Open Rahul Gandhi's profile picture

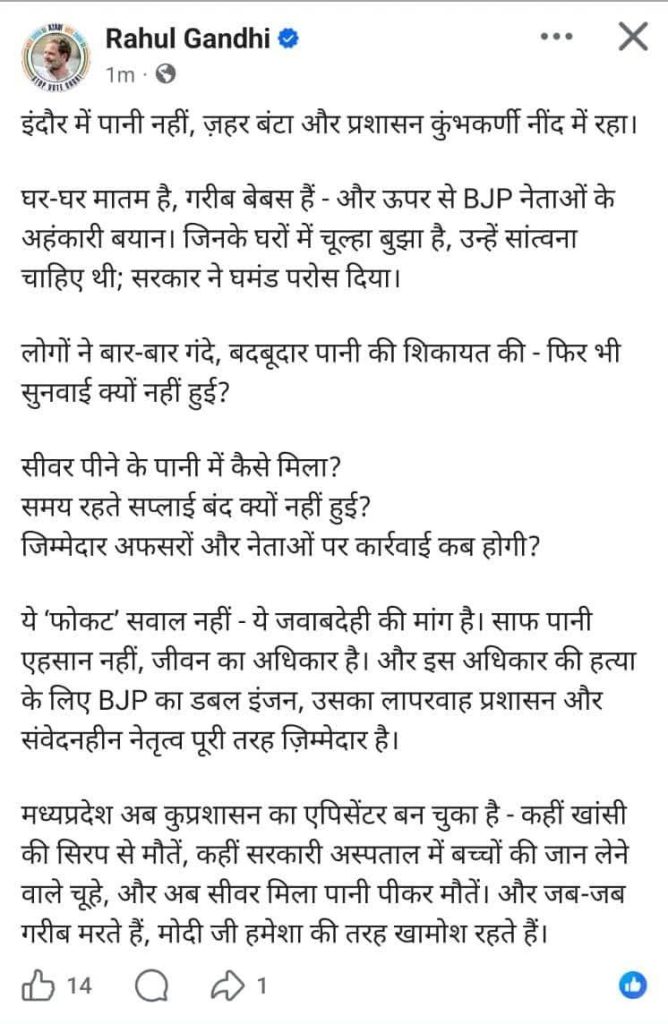54,57
